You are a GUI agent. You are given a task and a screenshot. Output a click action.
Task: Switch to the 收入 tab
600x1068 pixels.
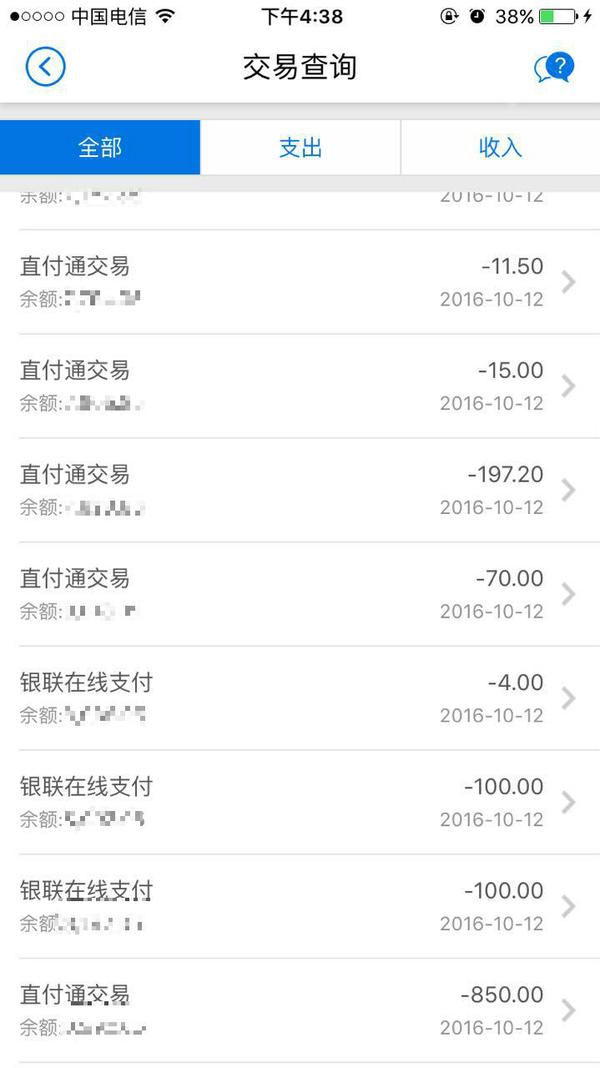point(500,148)
